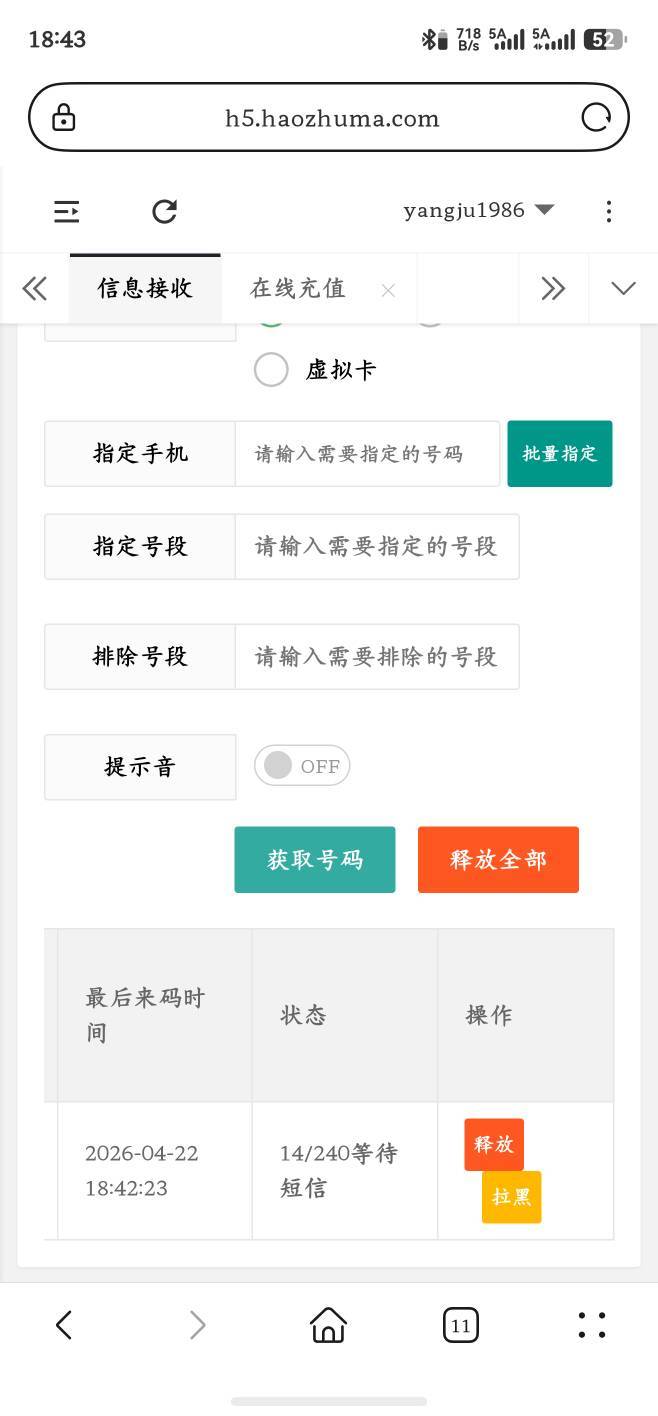Image resolution: width=658 pixels, height=1416 pixels.
Task: Tap the page refresh icon in the header
Action: pyautogui.click(x=164, y=211)
